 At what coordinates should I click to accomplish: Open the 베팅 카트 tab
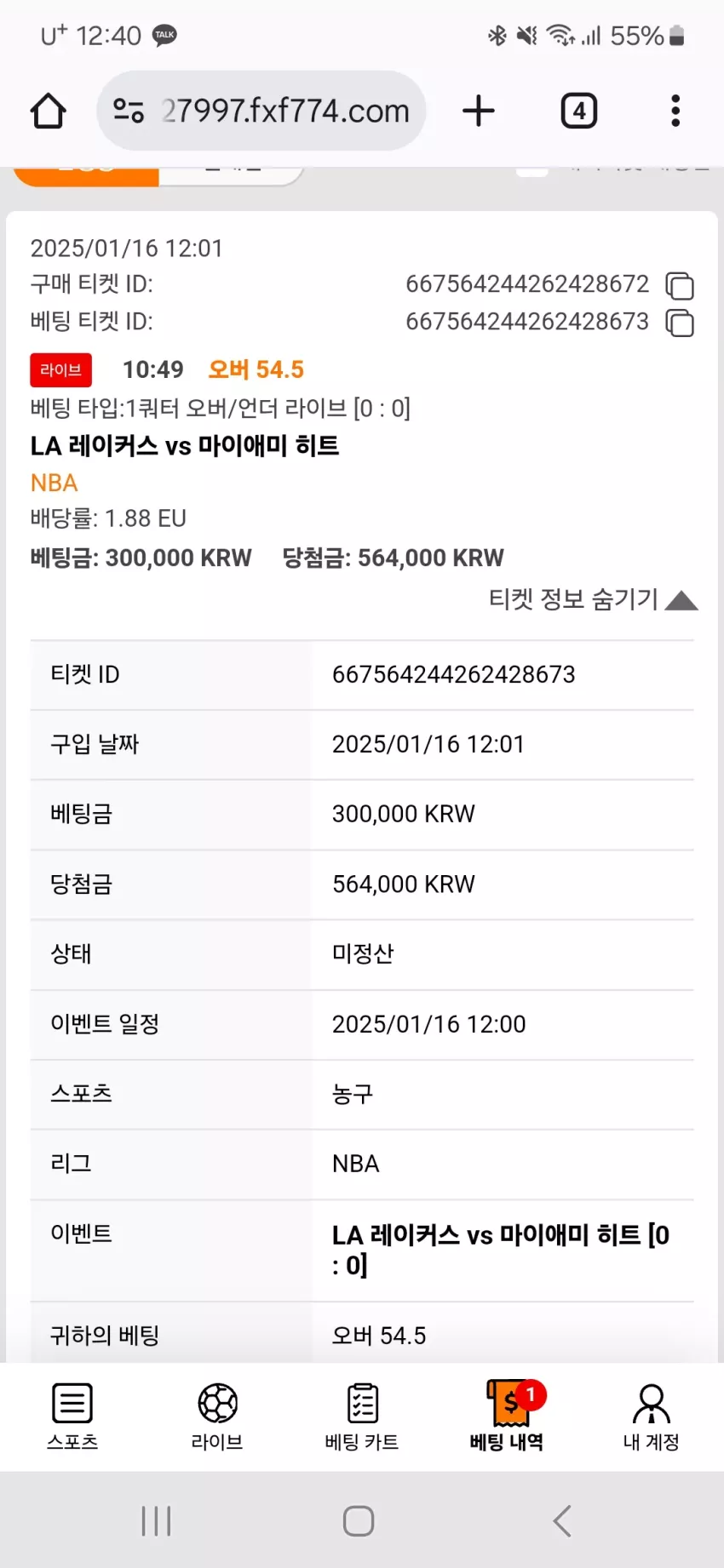(x=362, y=1416)
